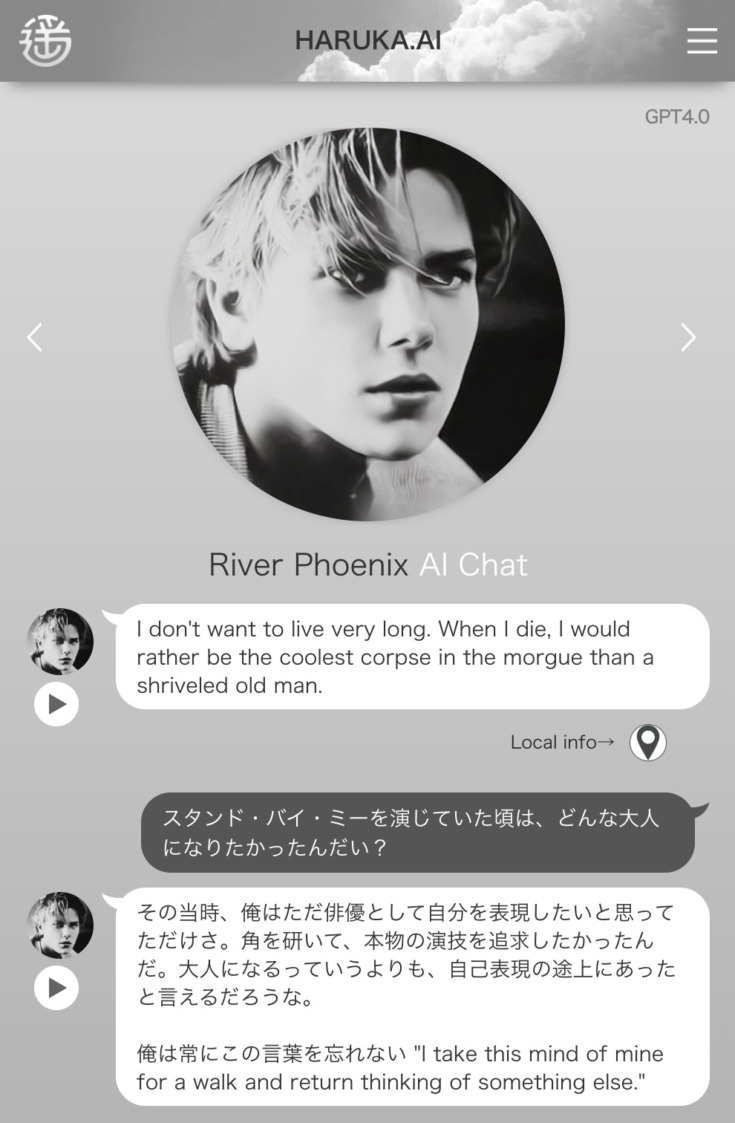
Task: Tap the HARUKA.AI logo icon
Action: [46, 41]
